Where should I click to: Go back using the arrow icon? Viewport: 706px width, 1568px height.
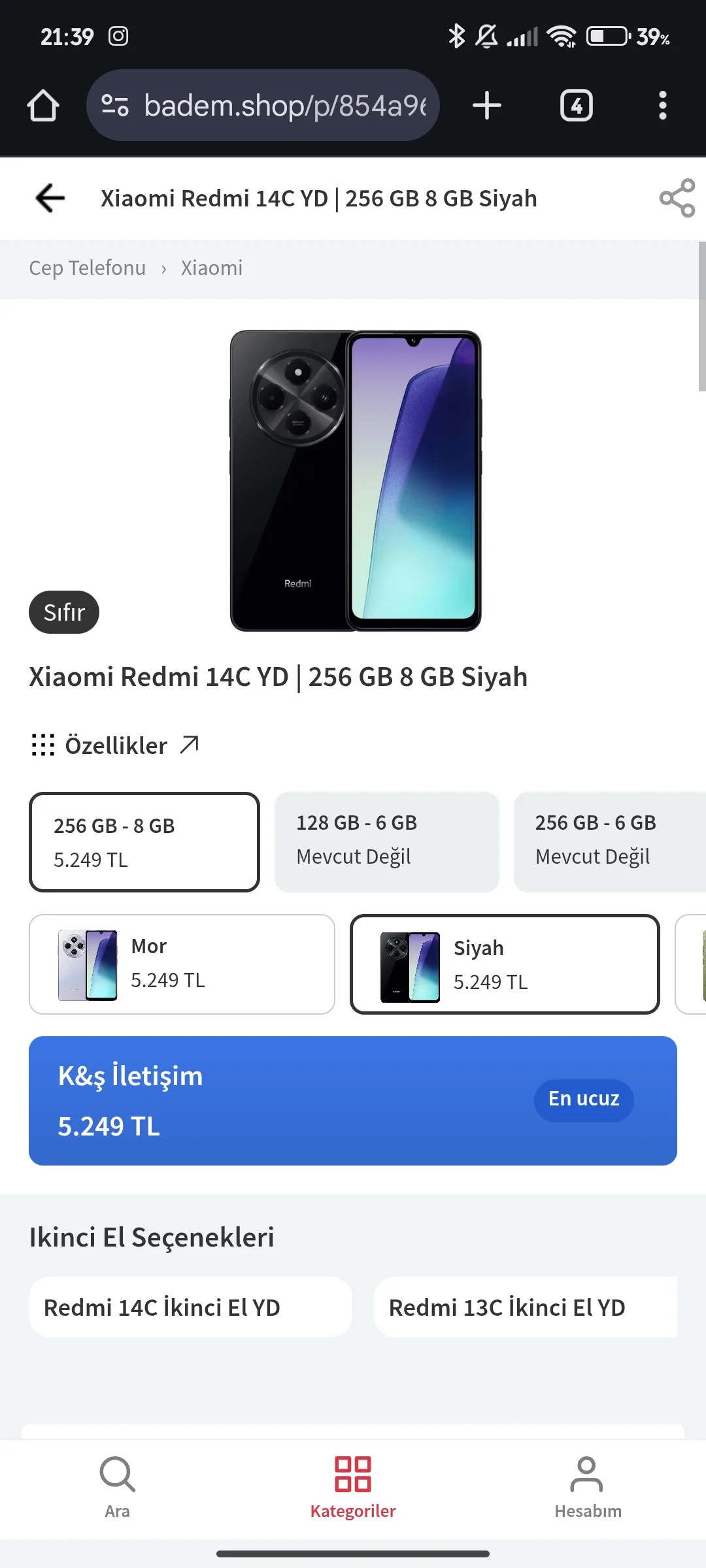[50, 198]
